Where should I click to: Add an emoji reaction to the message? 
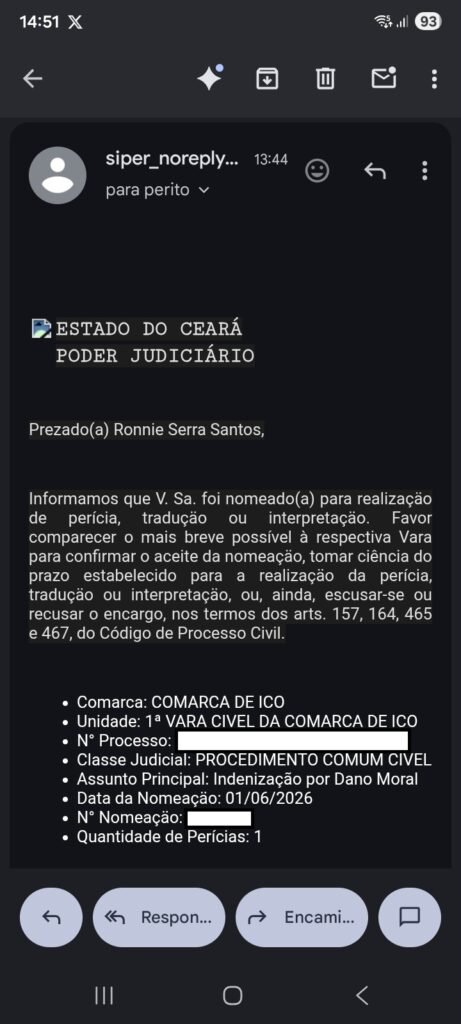coord(317,171)
